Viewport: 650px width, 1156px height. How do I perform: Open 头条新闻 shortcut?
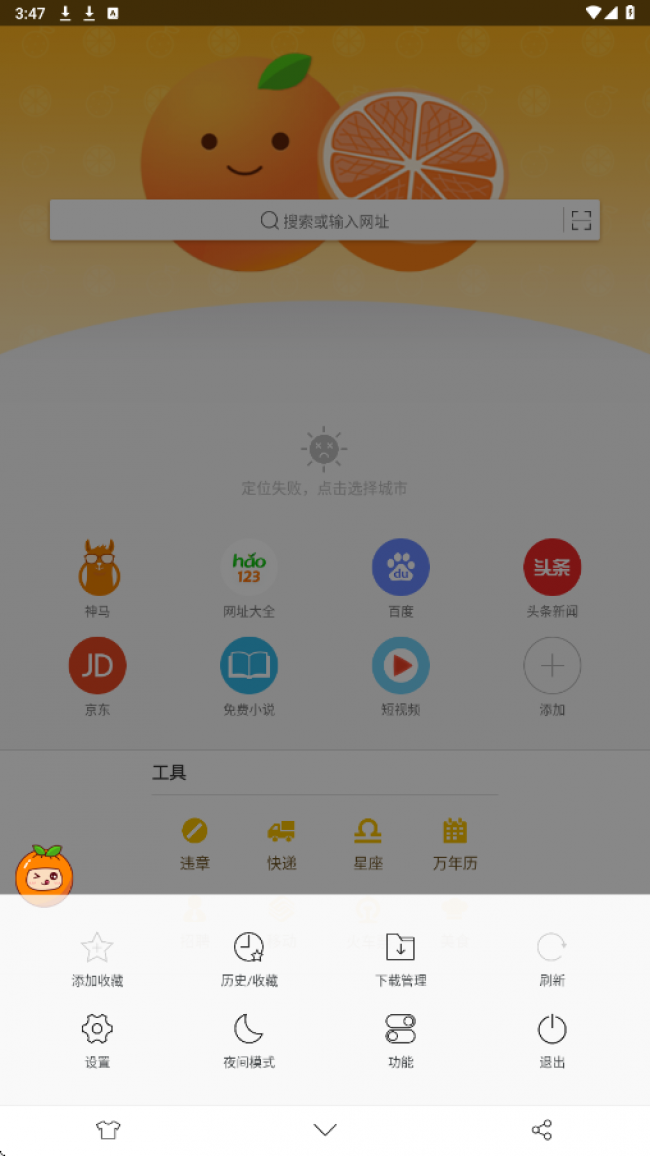tap(552, 577)
